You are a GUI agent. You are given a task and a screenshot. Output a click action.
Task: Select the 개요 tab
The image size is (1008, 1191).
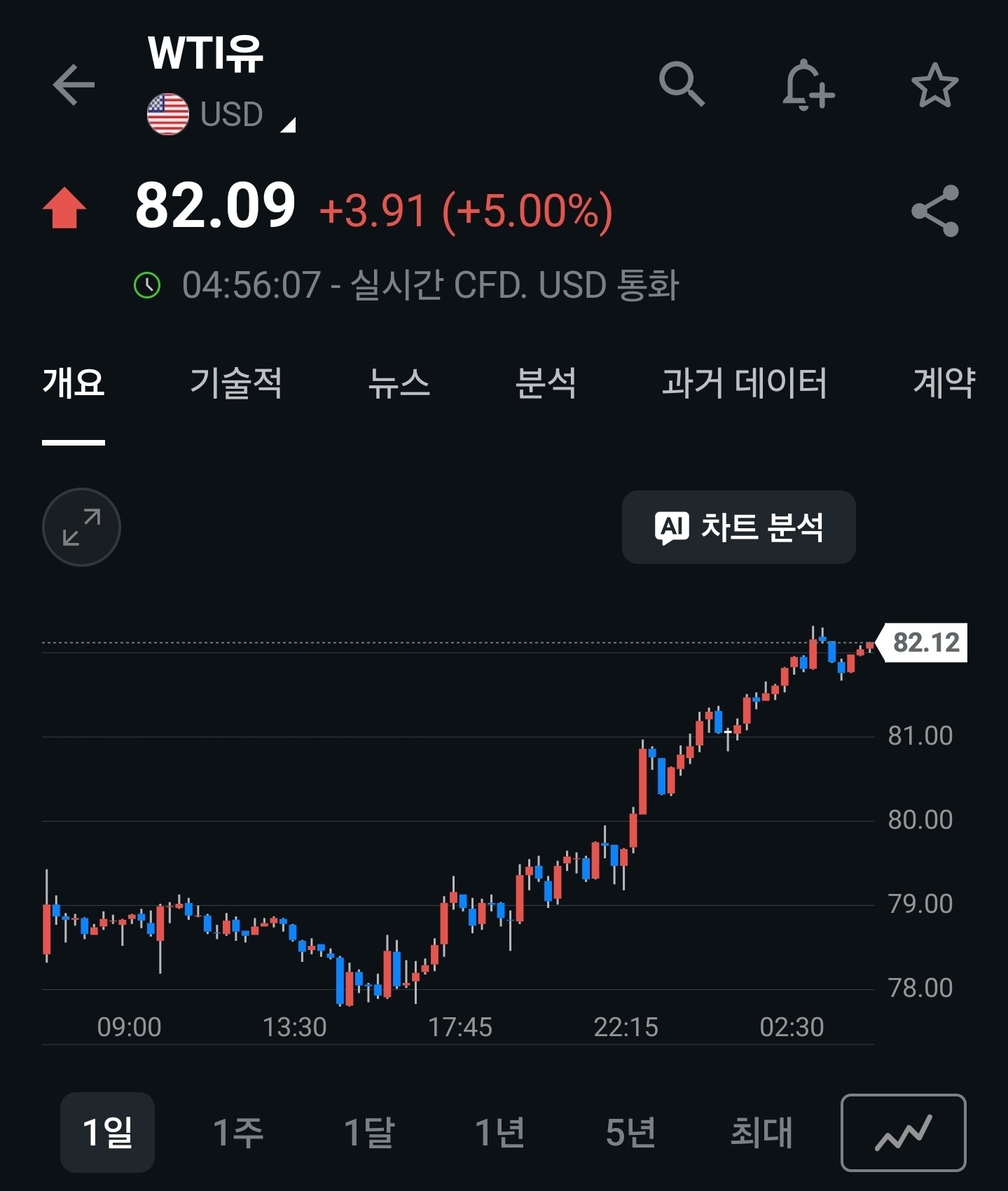[x=74, y=383]
